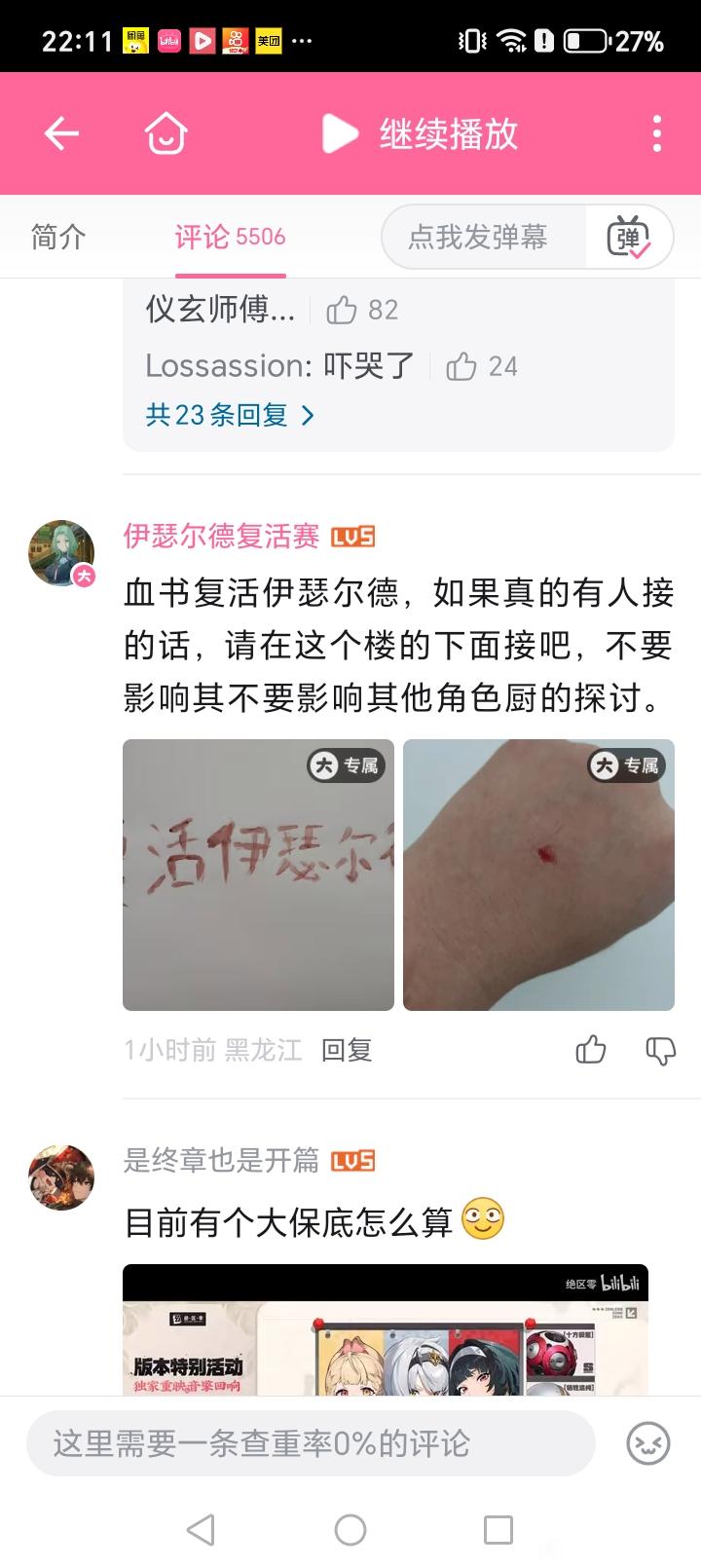Screen dimensions: 701x1568
Task: Tap the 点我发弹幕 input field
Action: 479,237
